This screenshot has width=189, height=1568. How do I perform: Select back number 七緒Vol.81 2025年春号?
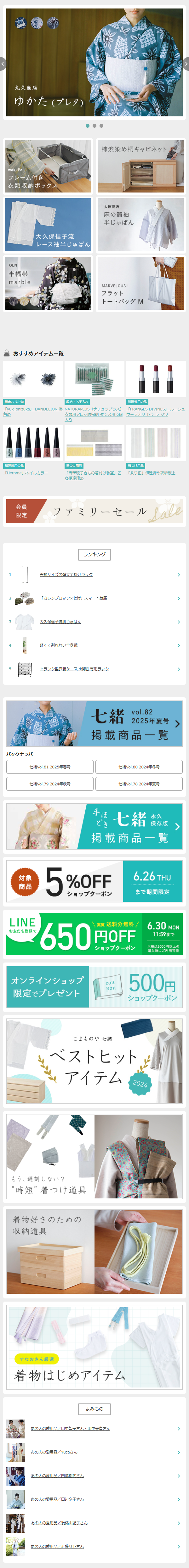(x=50, y=767)
